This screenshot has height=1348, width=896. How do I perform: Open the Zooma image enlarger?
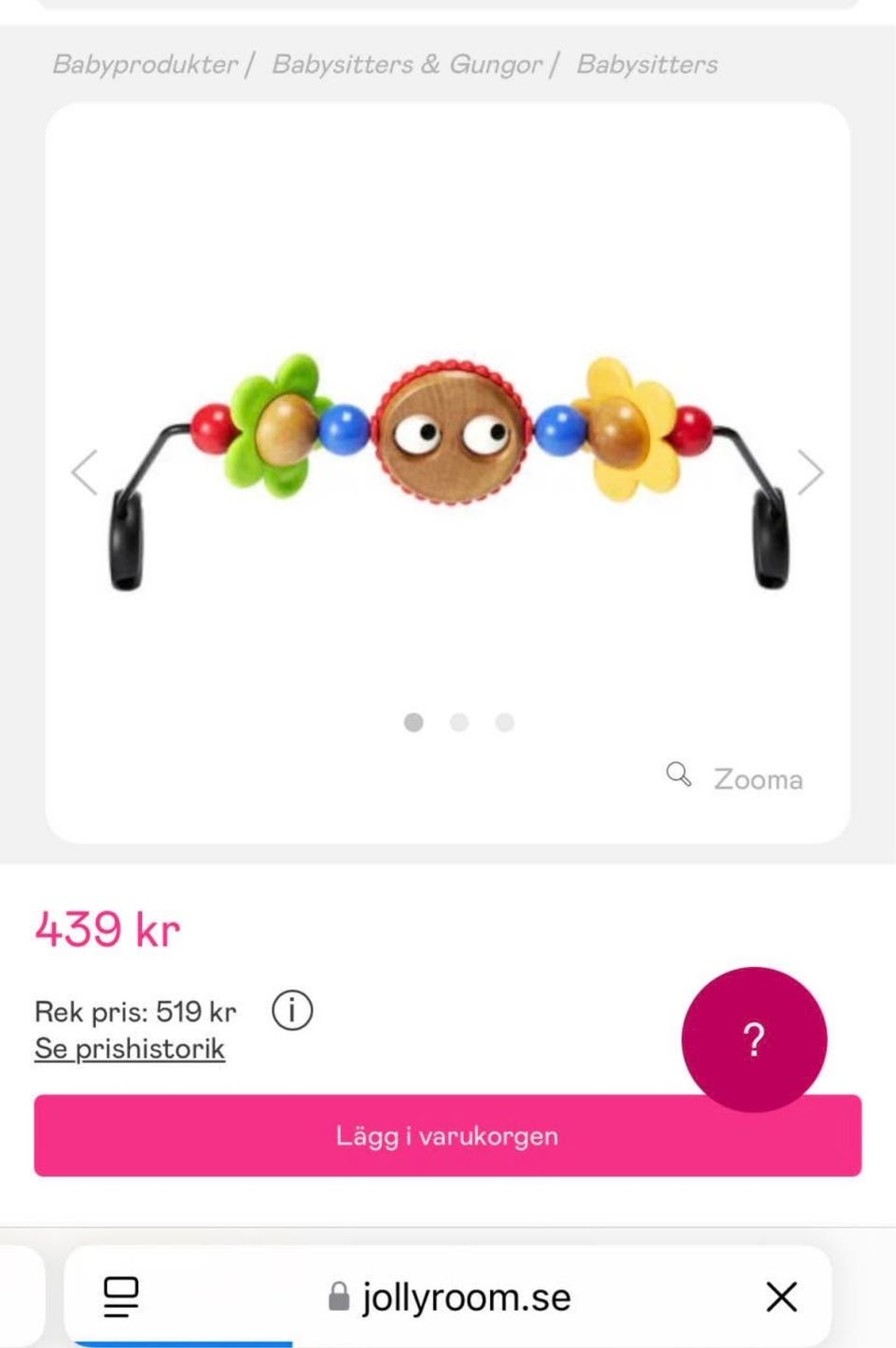click(758, 779)
